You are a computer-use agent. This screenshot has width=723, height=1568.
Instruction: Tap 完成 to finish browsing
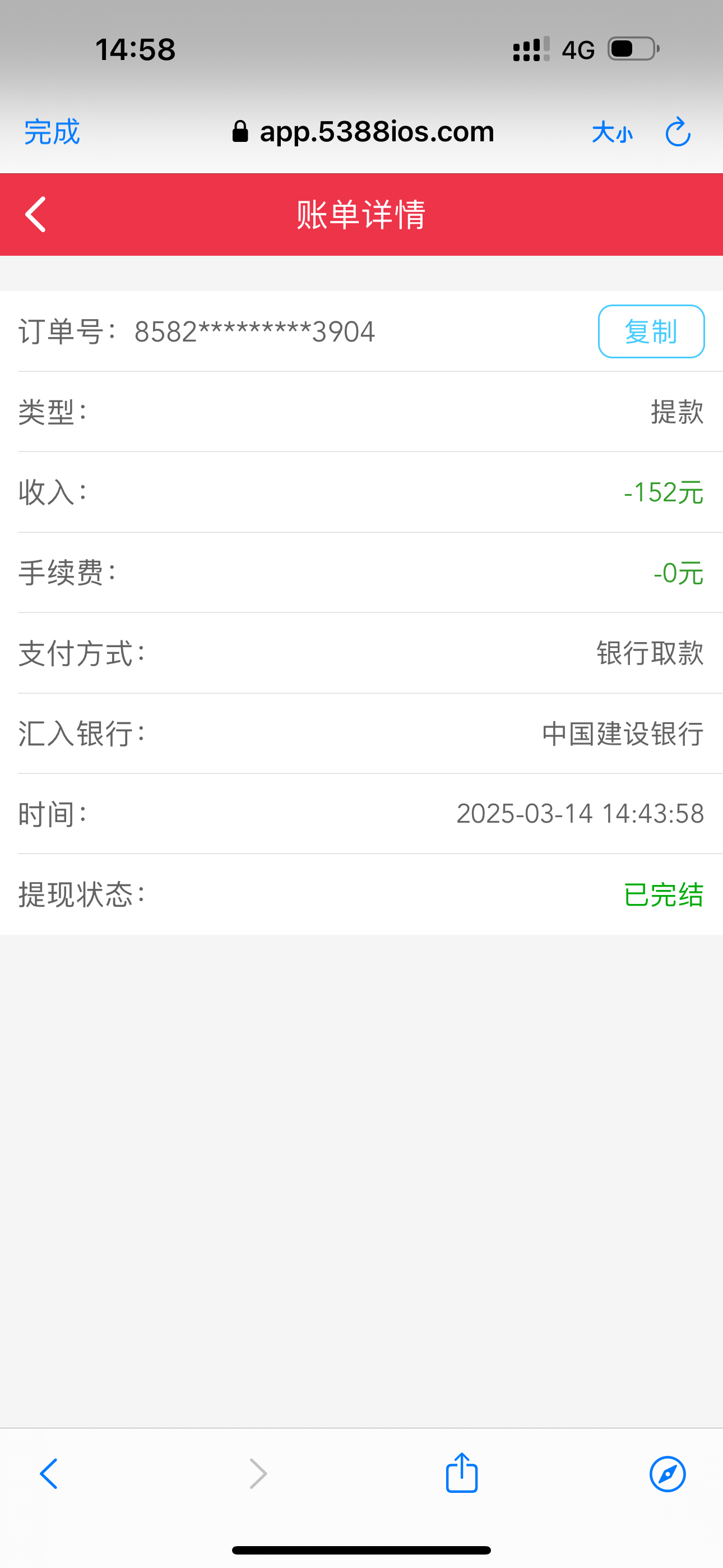51,133
